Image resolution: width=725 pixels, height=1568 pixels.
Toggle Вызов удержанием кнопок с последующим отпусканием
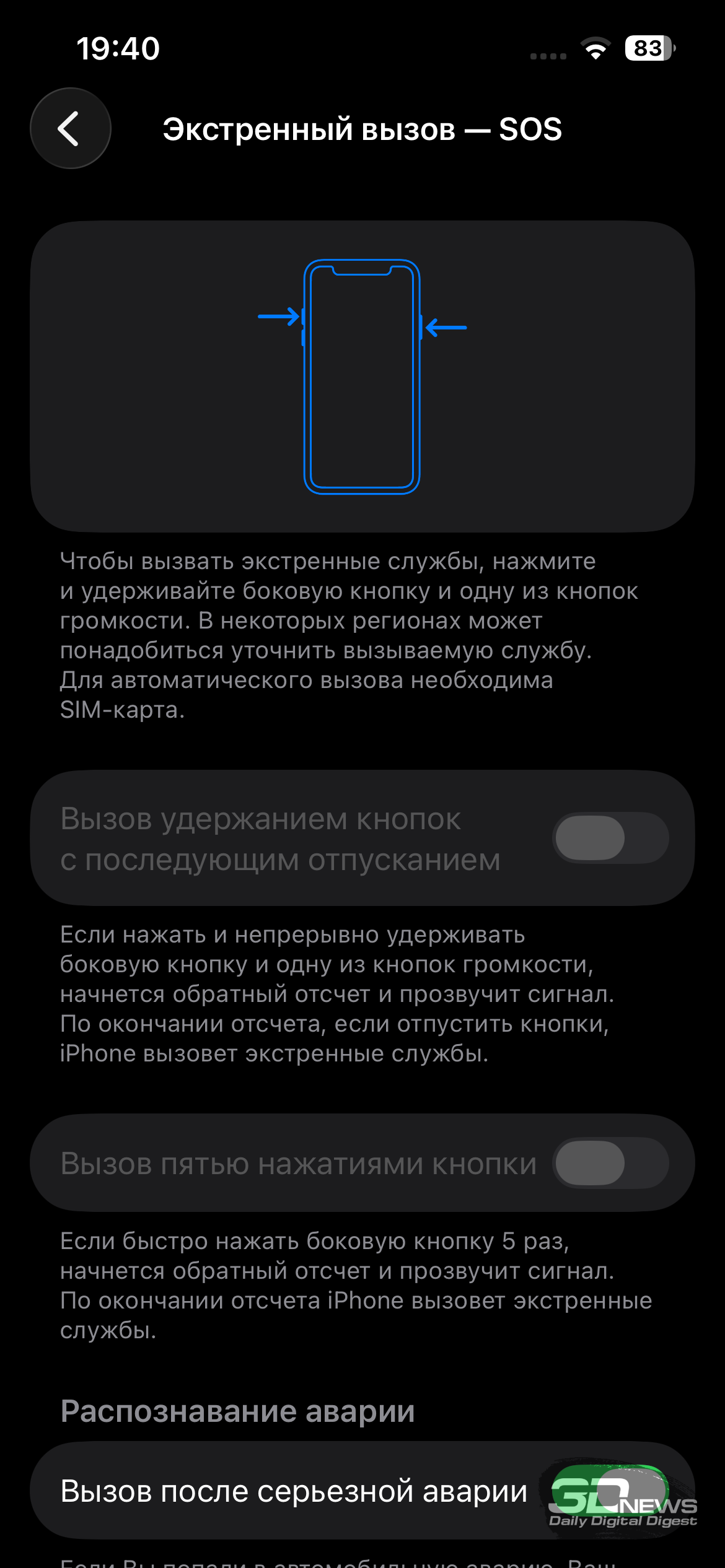coord(610,838)
